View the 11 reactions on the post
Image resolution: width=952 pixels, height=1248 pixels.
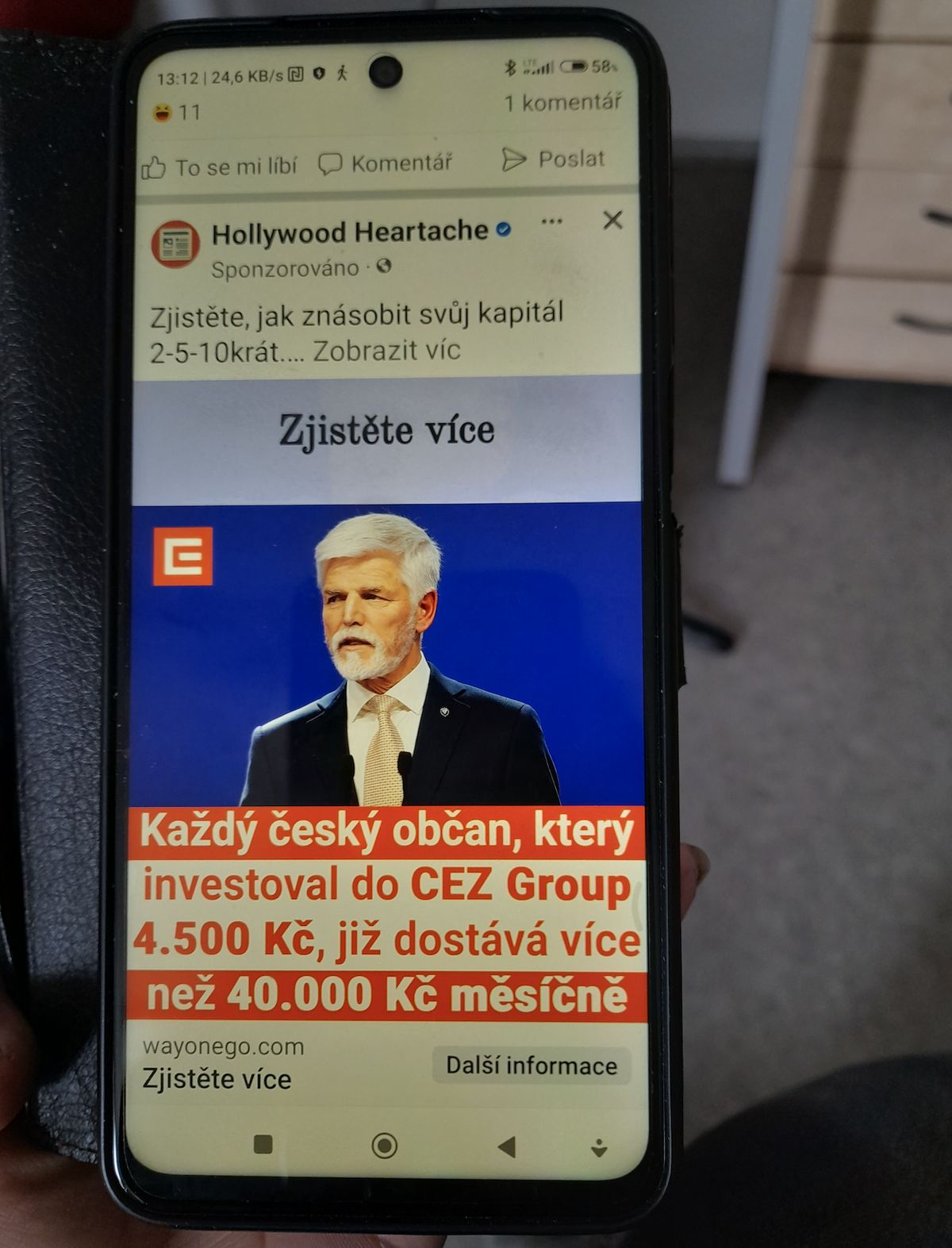(178, 113)
